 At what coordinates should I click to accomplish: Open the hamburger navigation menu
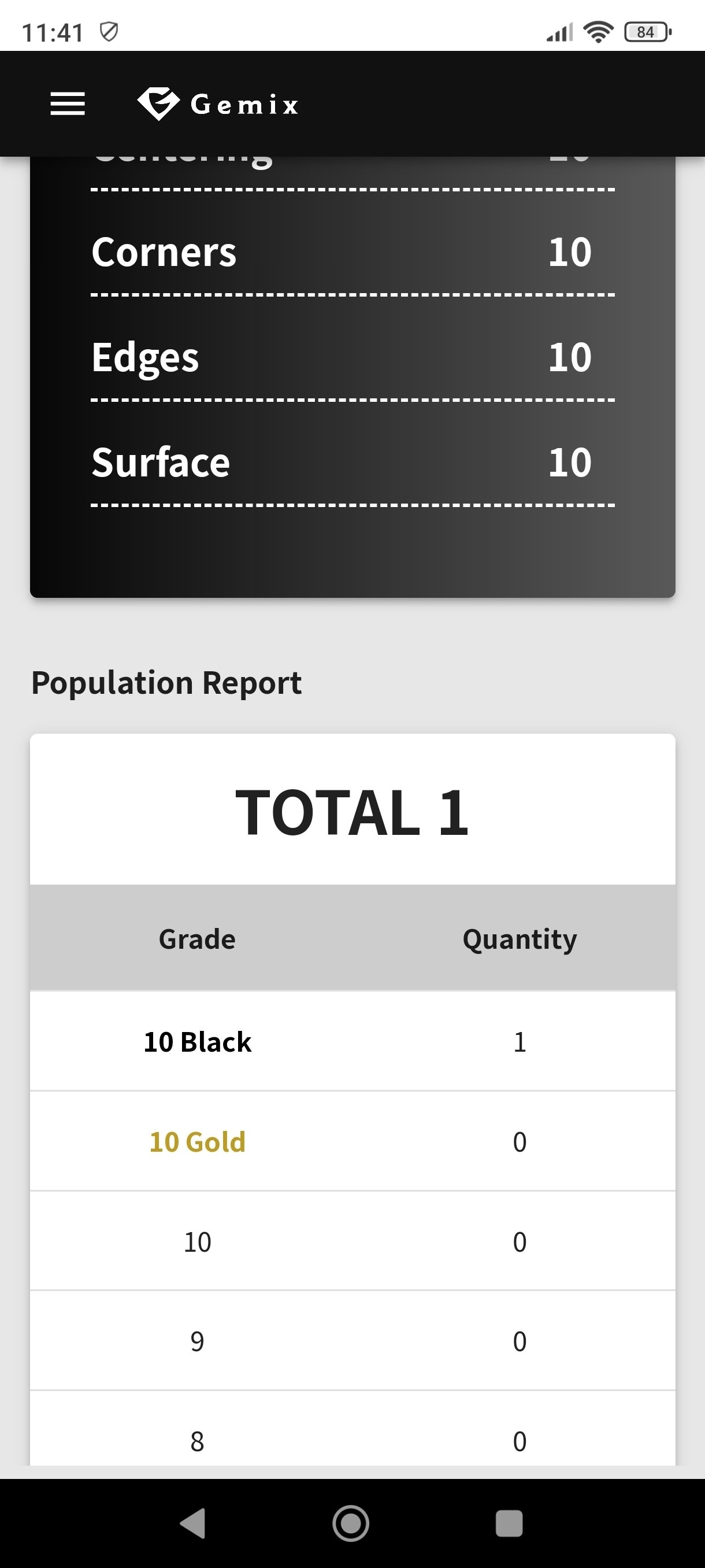[x=68, y=104]
